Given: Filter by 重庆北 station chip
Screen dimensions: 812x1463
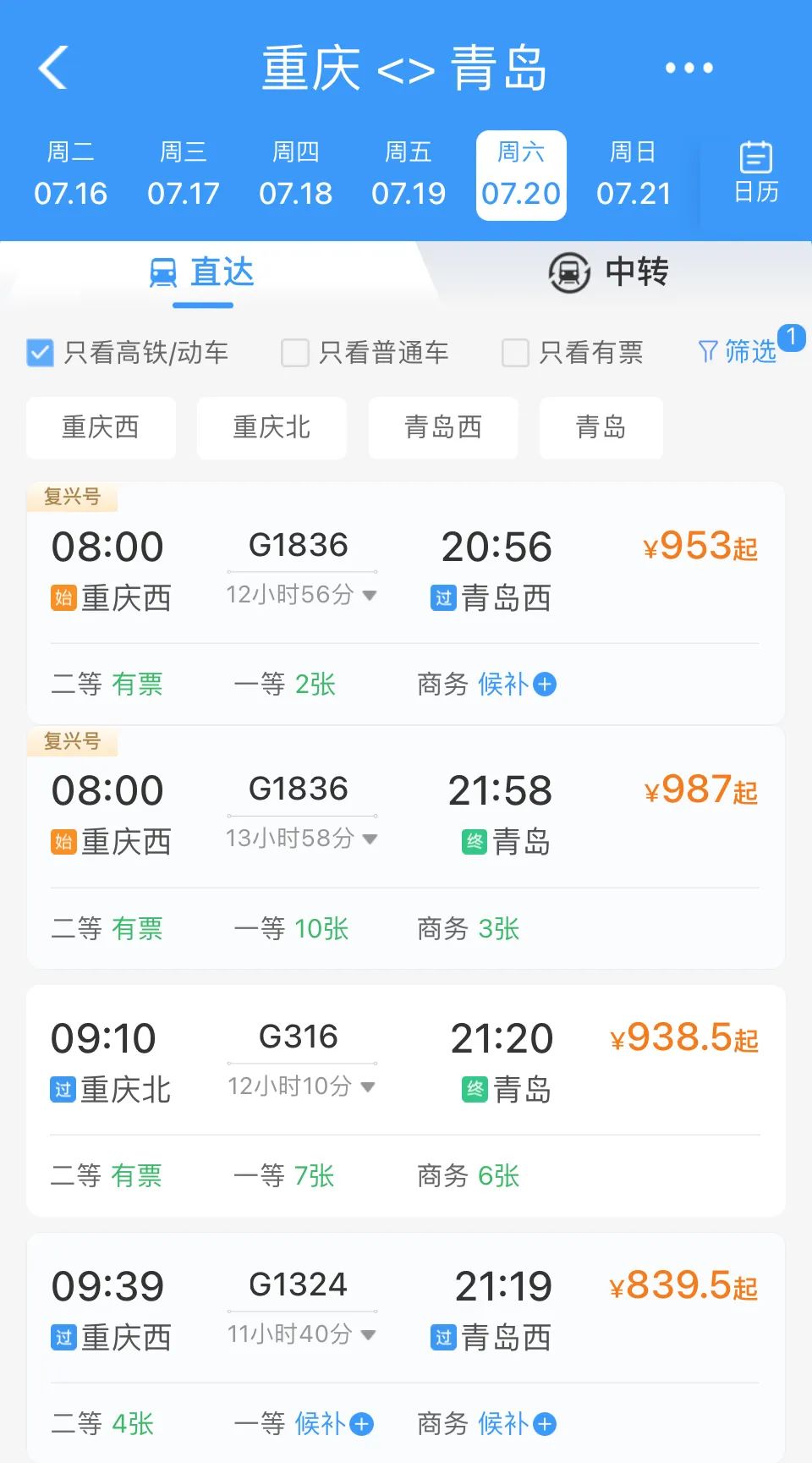Looking at the screenshot, I should pos(272,427).
